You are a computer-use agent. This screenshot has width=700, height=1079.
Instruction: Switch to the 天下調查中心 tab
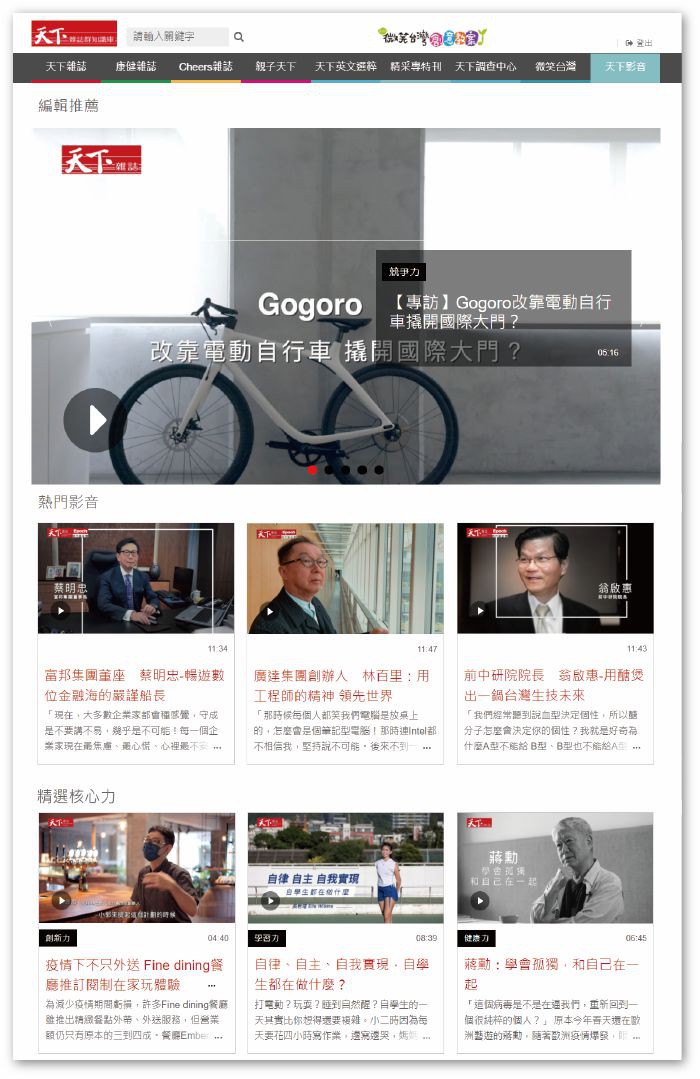coord(486,67)
